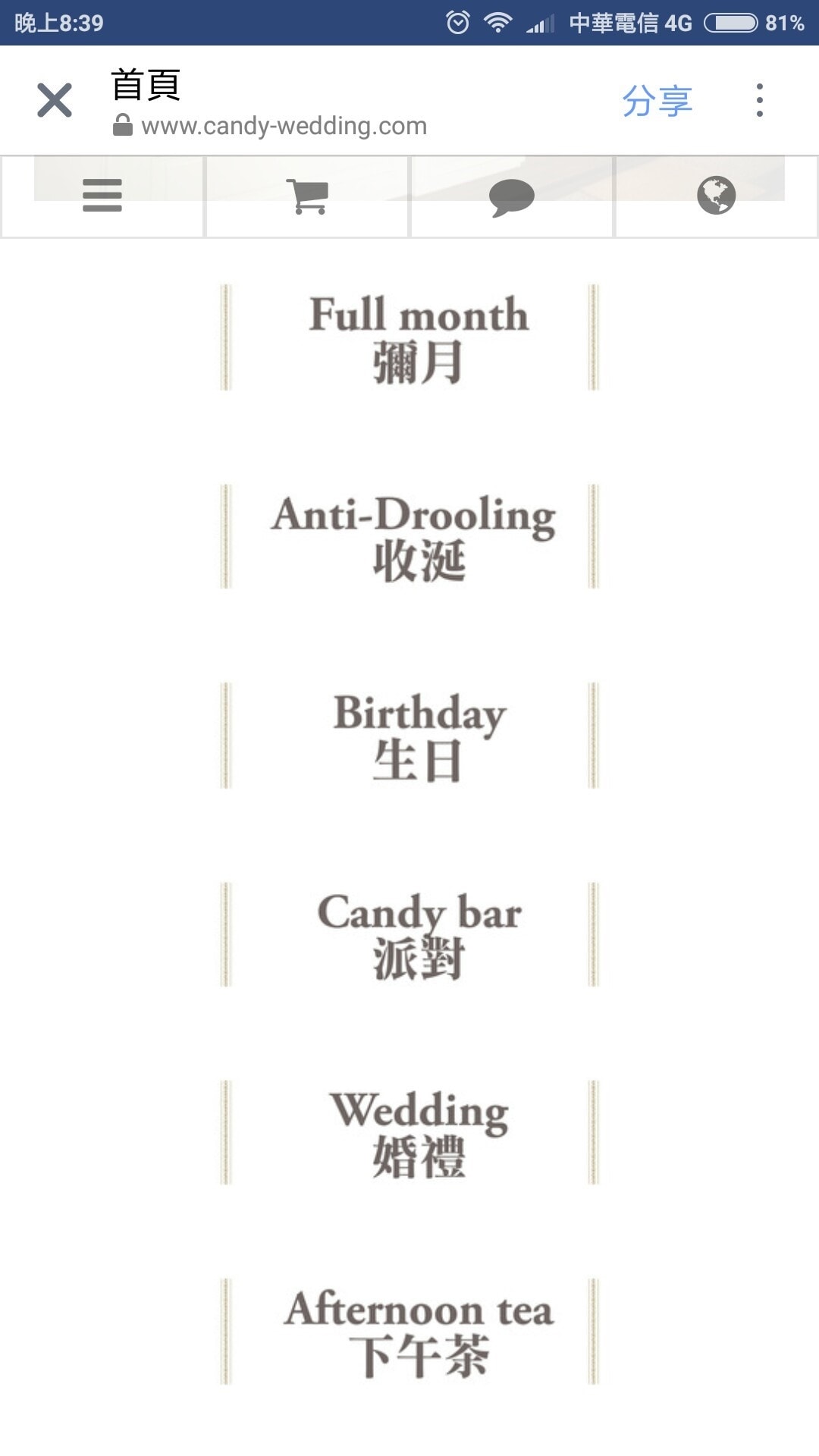The image size is (819, 1456).
Task: Go to the Birthday 生日 category
Action: click(419, 736)
